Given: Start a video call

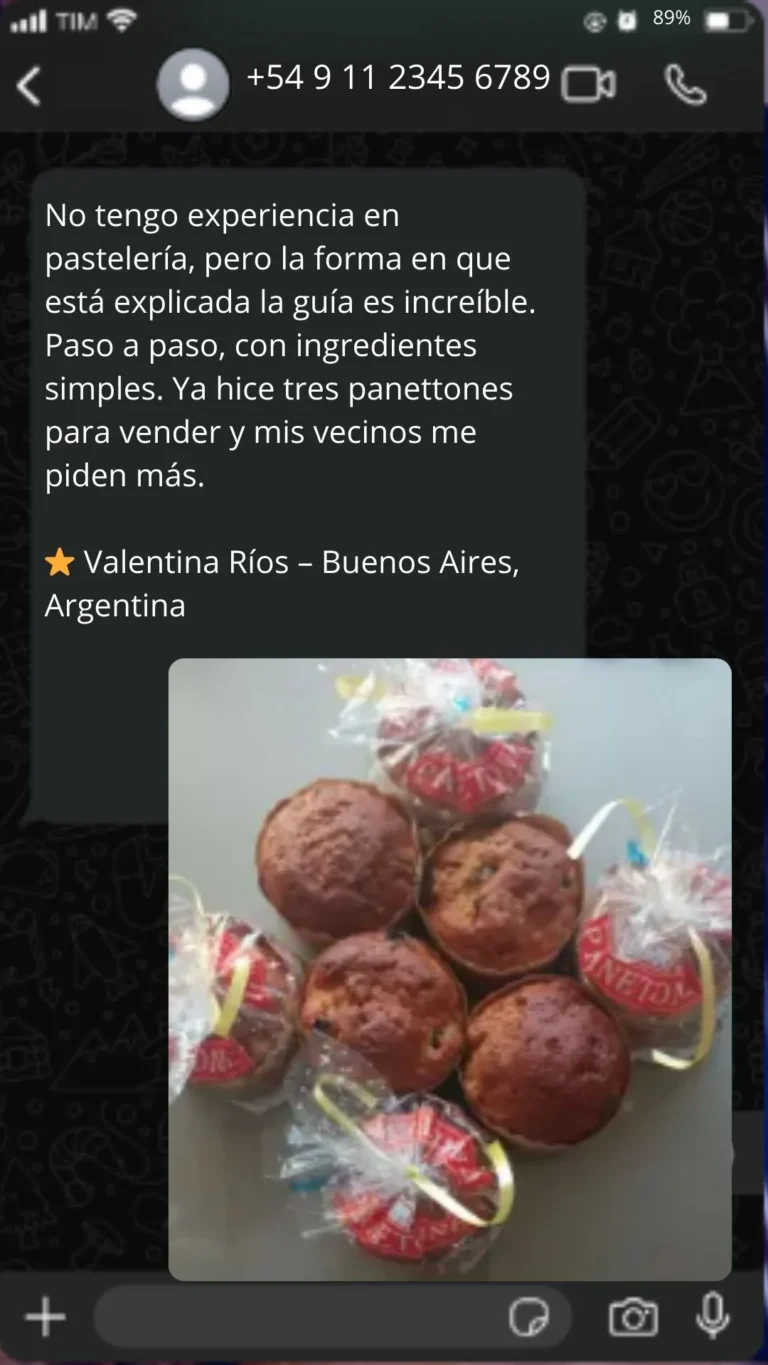Looking at the screenshot, I should click(x=588, y=85).
